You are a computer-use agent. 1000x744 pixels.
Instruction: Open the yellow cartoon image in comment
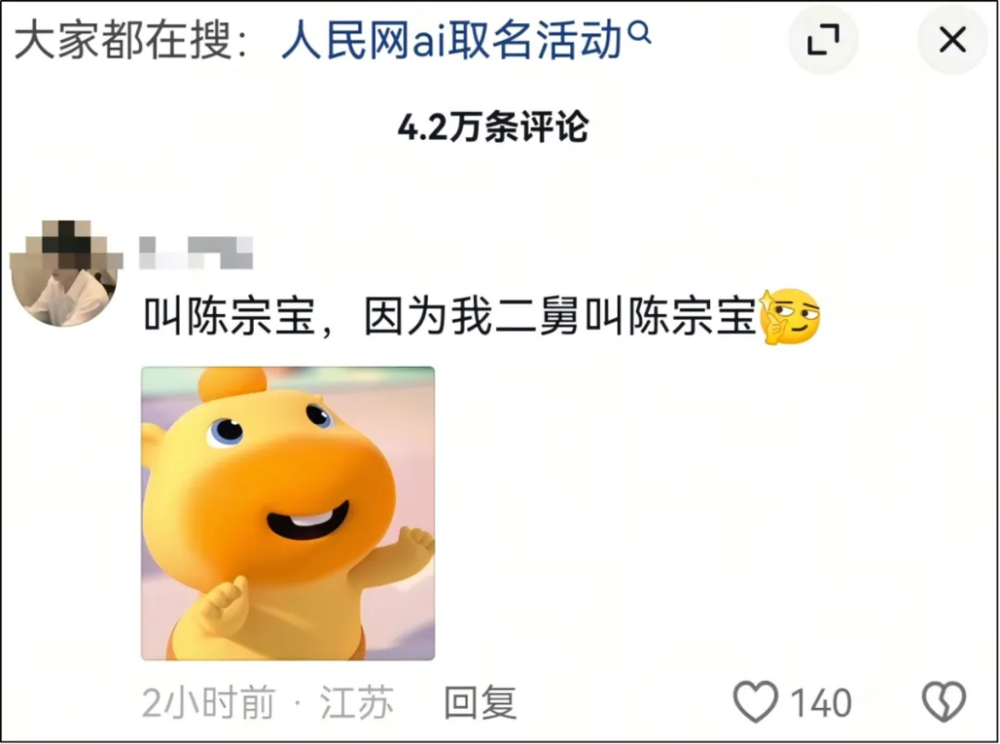coord(288,513)
